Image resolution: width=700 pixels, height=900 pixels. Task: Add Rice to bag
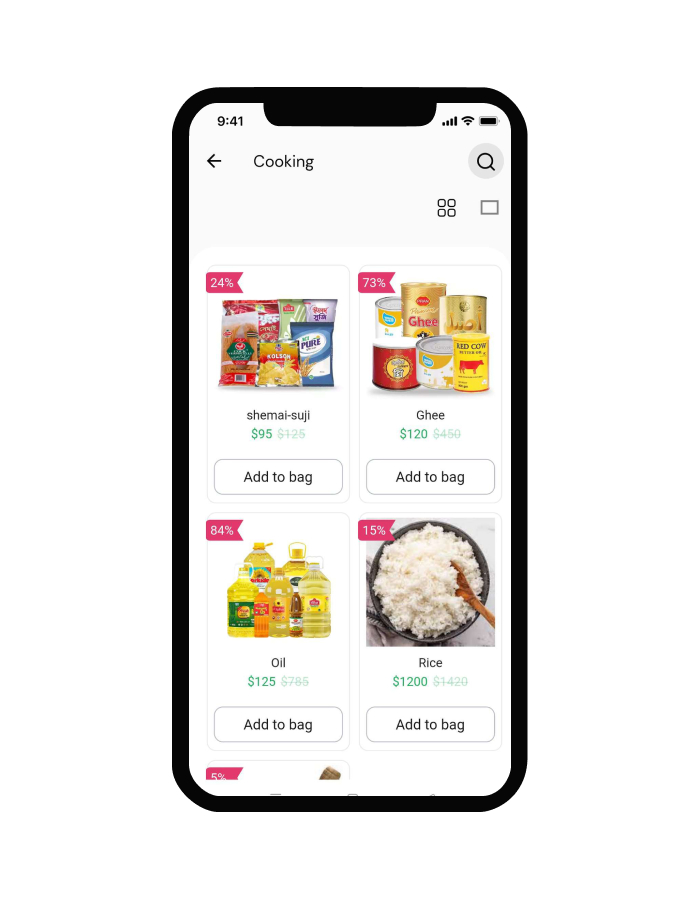[x=430, y=724]
